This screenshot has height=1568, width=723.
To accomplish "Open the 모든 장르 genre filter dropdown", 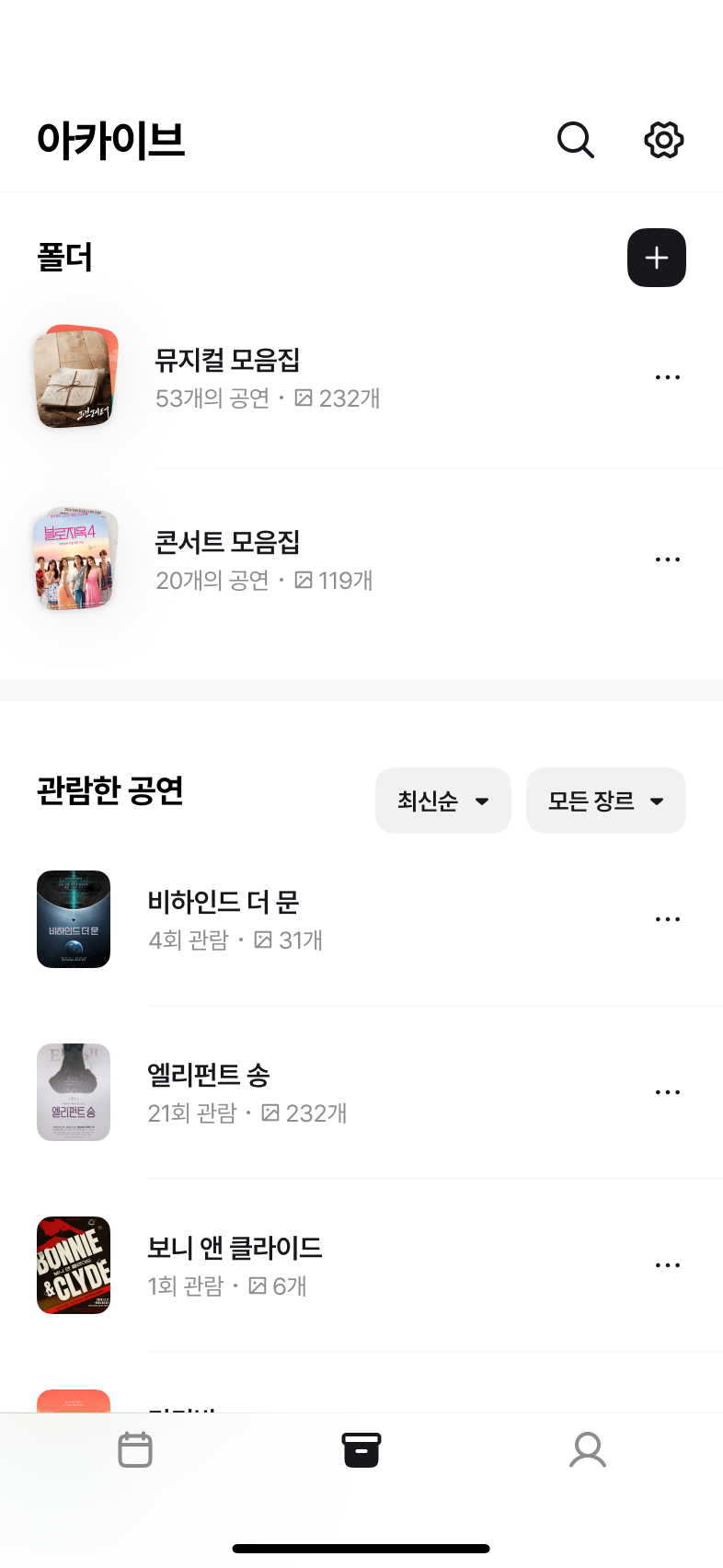I will [605, 801].
